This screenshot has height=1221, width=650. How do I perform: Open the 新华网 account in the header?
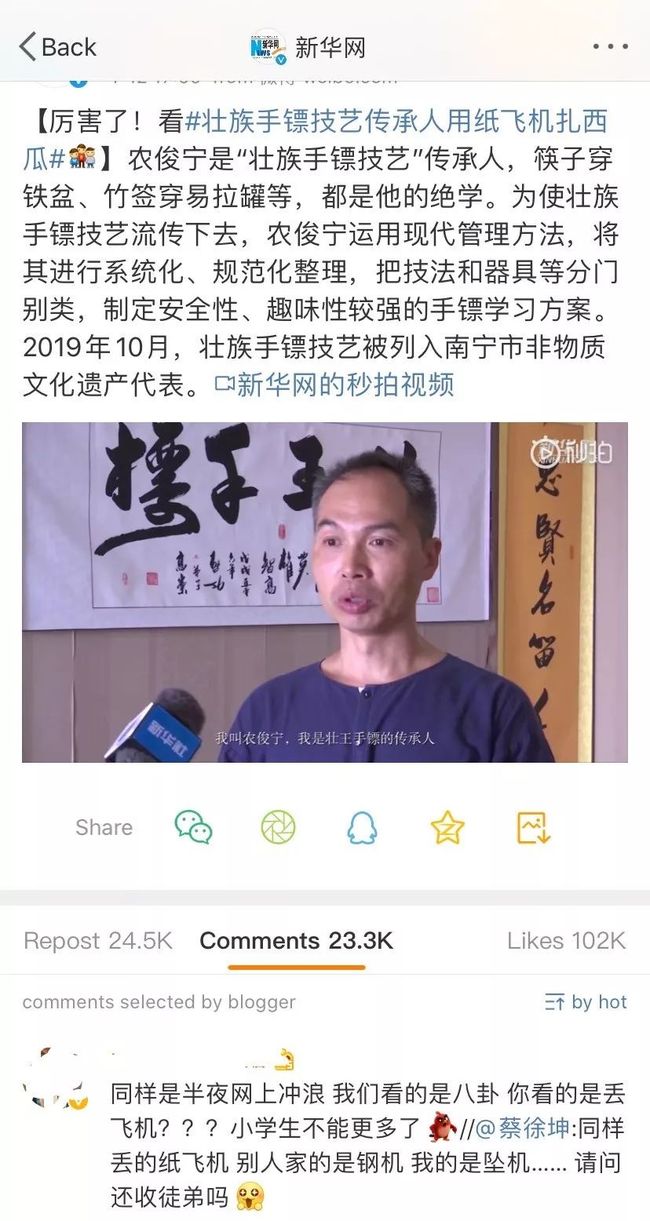(308, 47)
